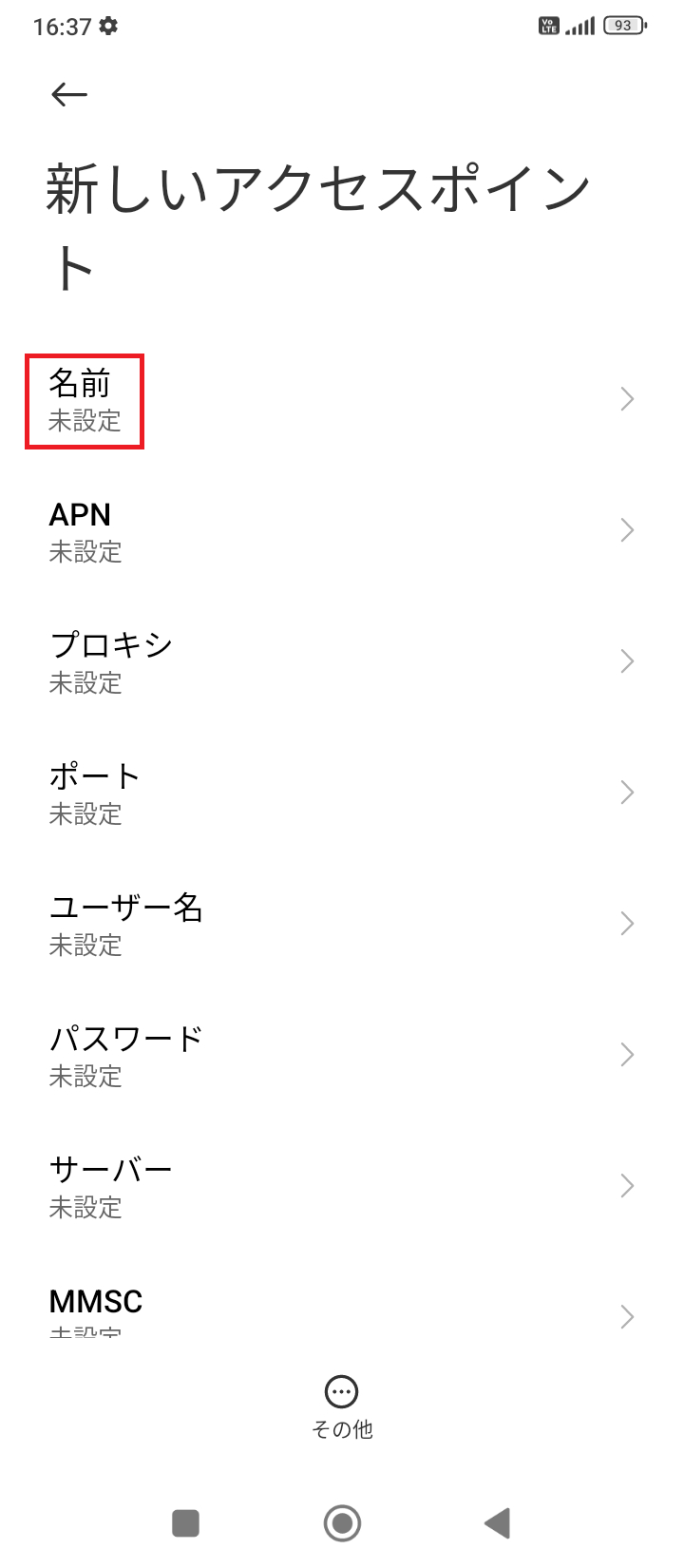Expand the 名前 (Name) field chevron
The height and width of the screenshot is (1568, 684).
coord(626,399)
